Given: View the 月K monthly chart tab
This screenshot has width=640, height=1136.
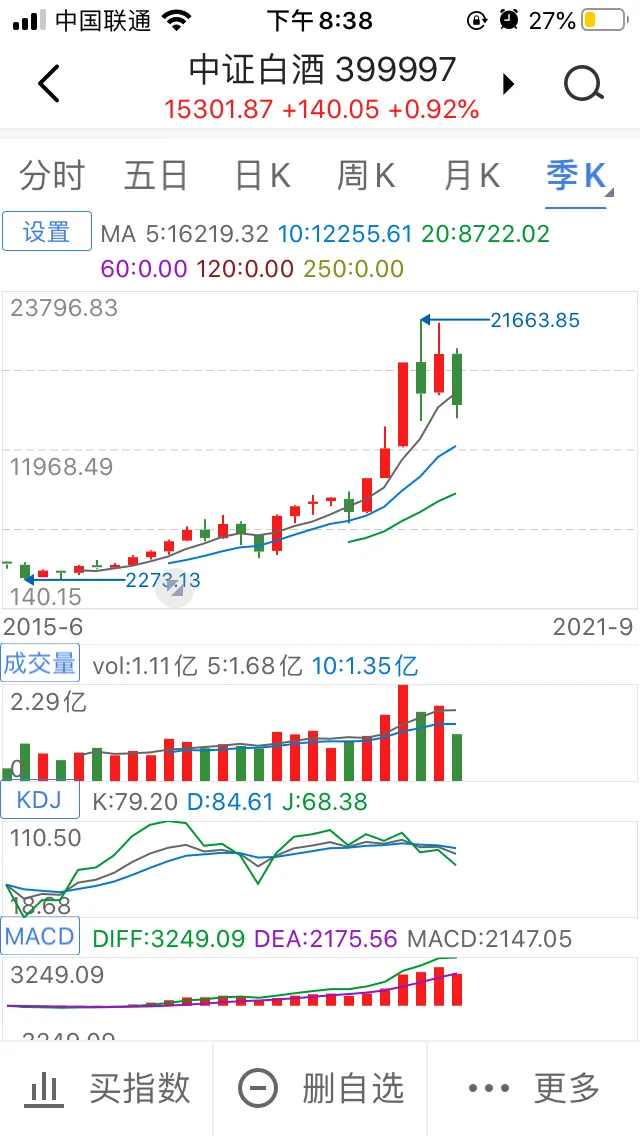Looking at the screenshot, I should tap(471, 176).
